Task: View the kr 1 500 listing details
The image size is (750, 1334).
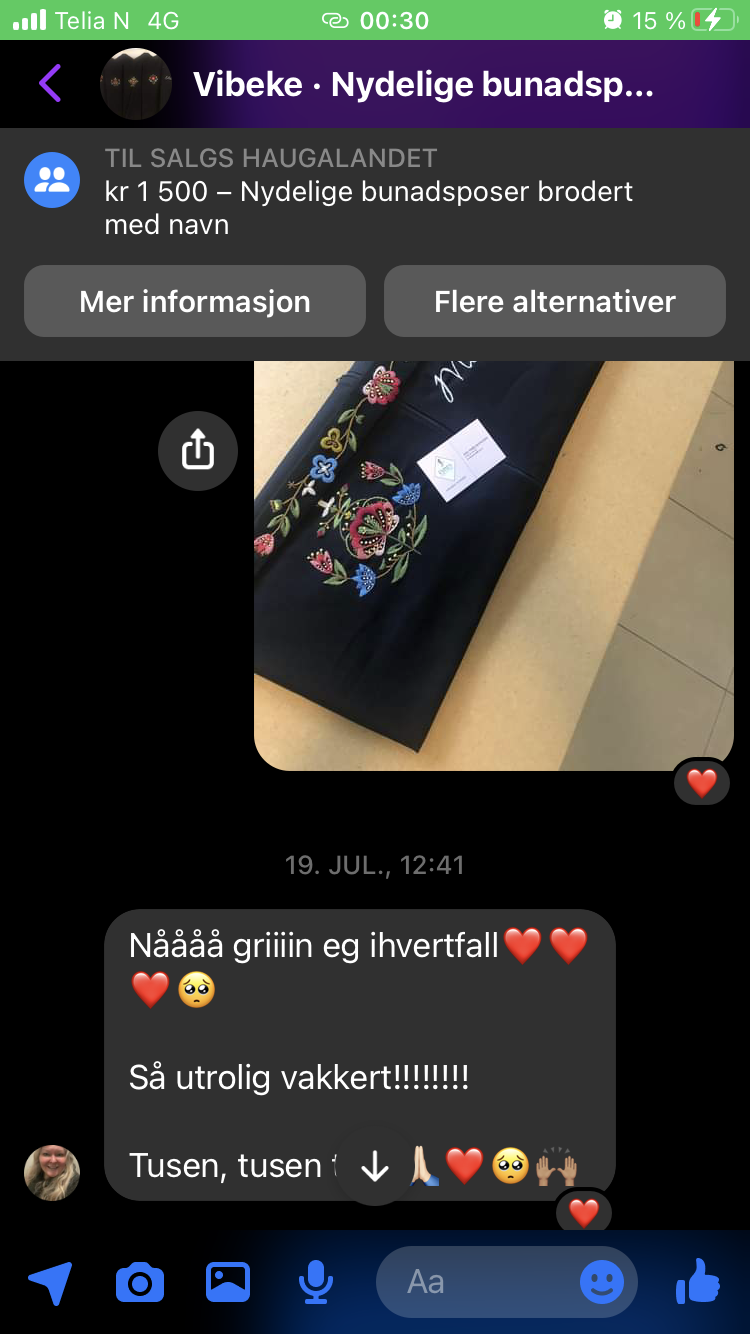Action: click(x=368, y=205)
